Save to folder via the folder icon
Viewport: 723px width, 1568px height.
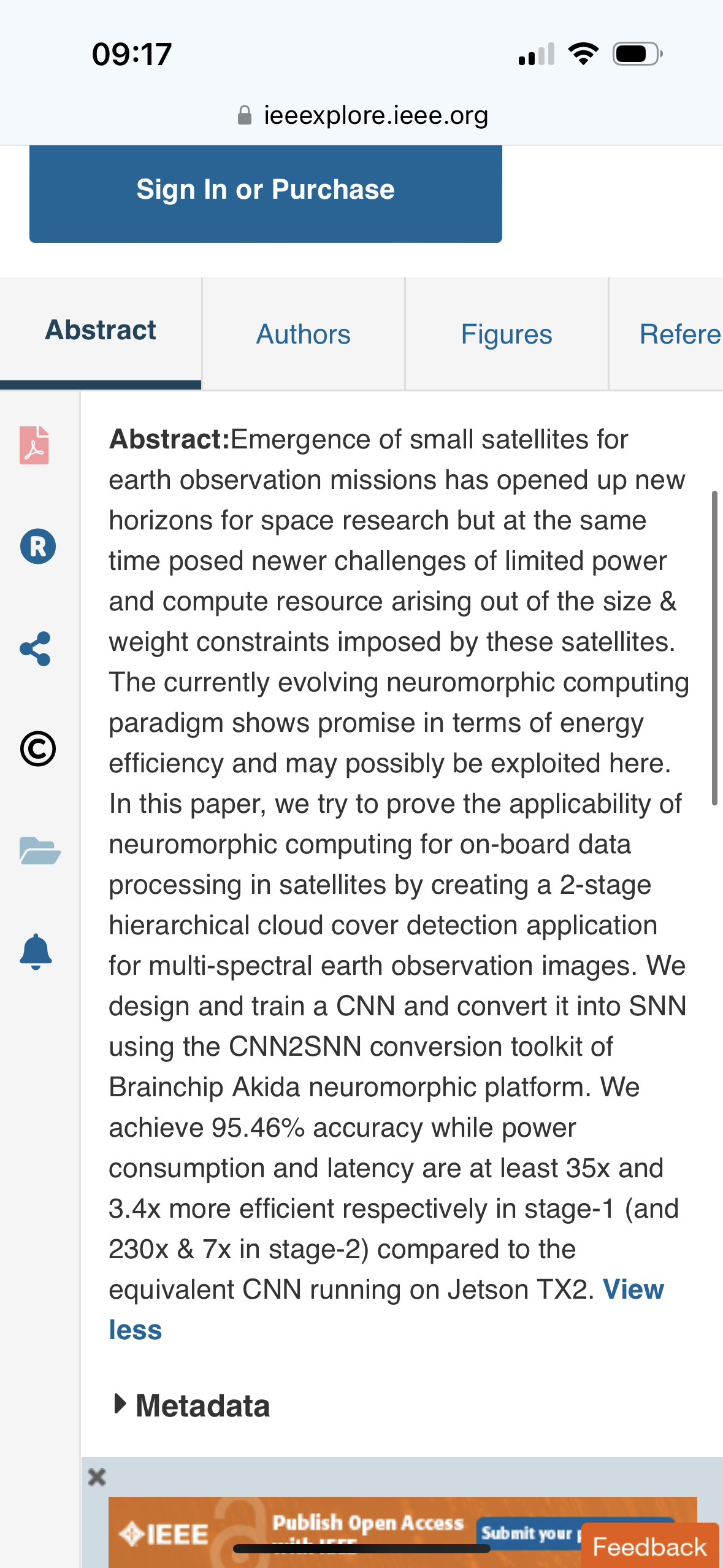coord(40,850)
